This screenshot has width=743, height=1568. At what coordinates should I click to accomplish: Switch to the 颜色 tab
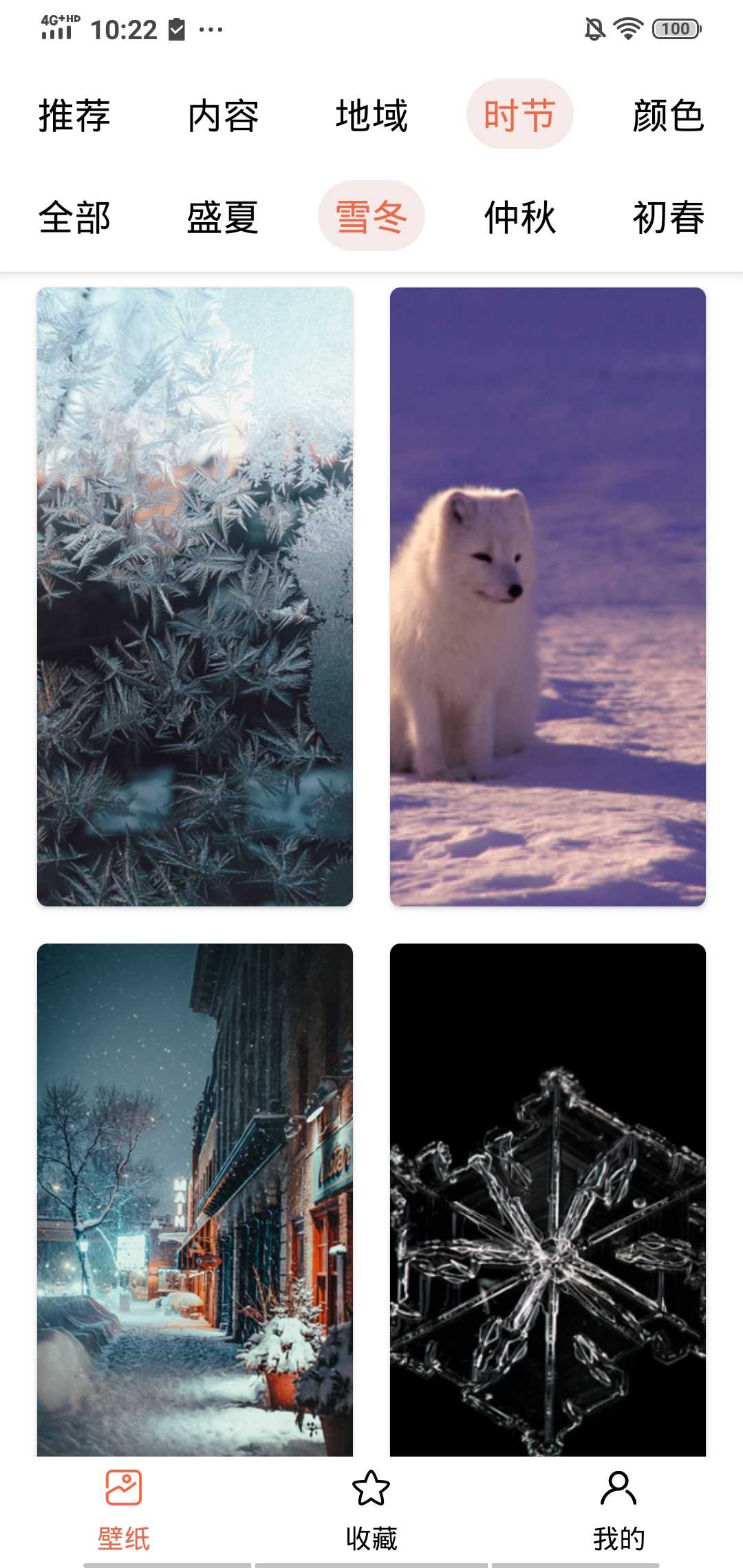coord(668,115)
